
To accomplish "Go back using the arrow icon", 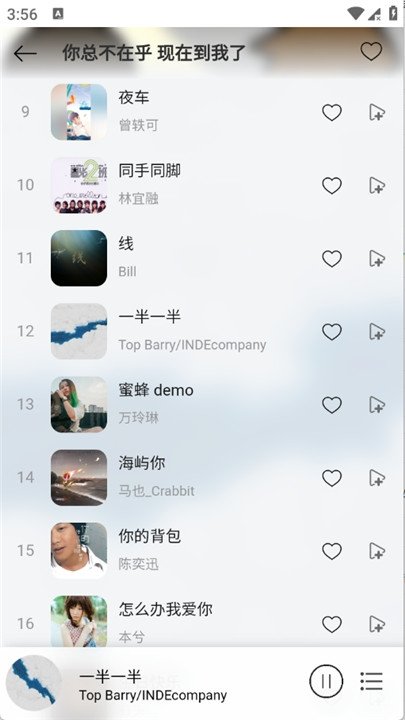I will pos(25,53).
